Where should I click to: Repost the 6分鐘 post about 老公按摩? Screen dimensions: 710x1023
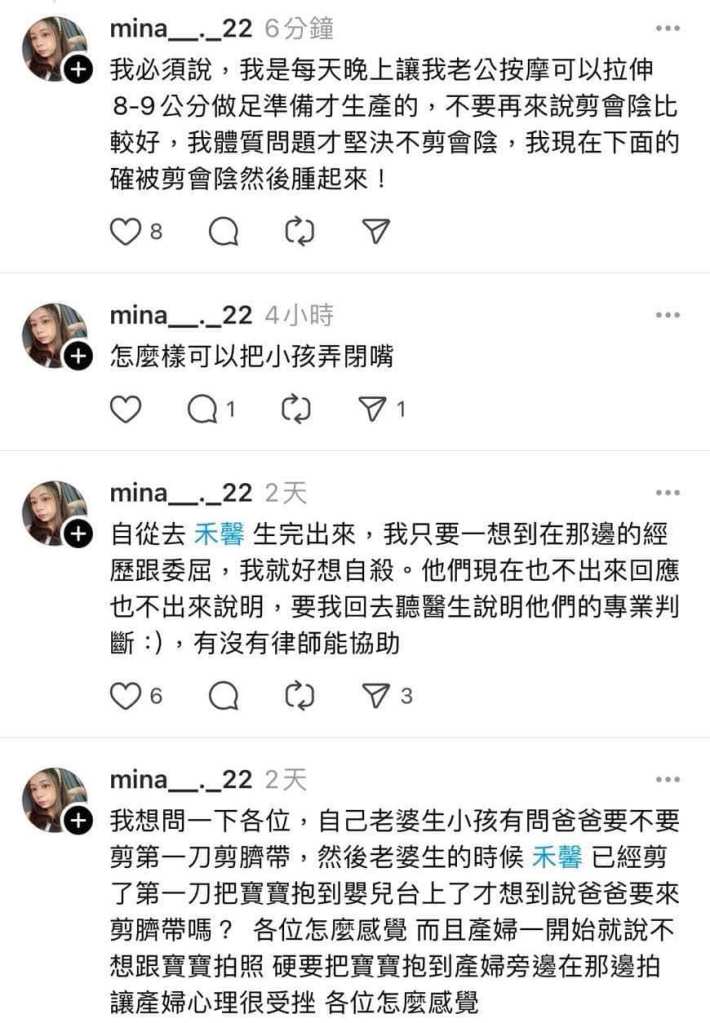[x=300, y=232]
